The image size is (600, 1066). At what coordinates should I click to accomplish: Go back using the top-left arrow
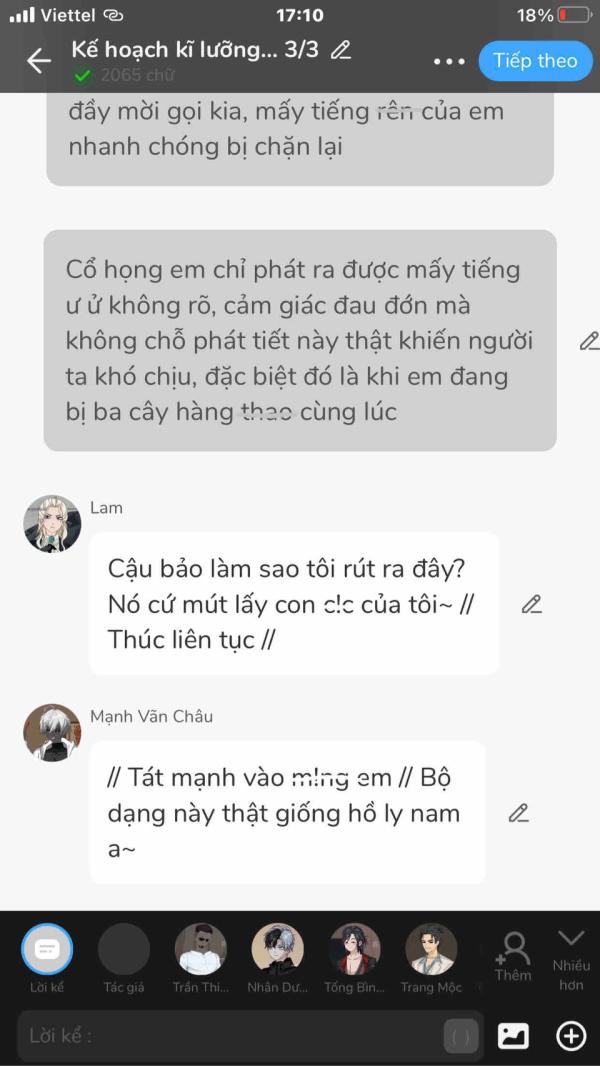pyautogui.click(x=38, y=61)
